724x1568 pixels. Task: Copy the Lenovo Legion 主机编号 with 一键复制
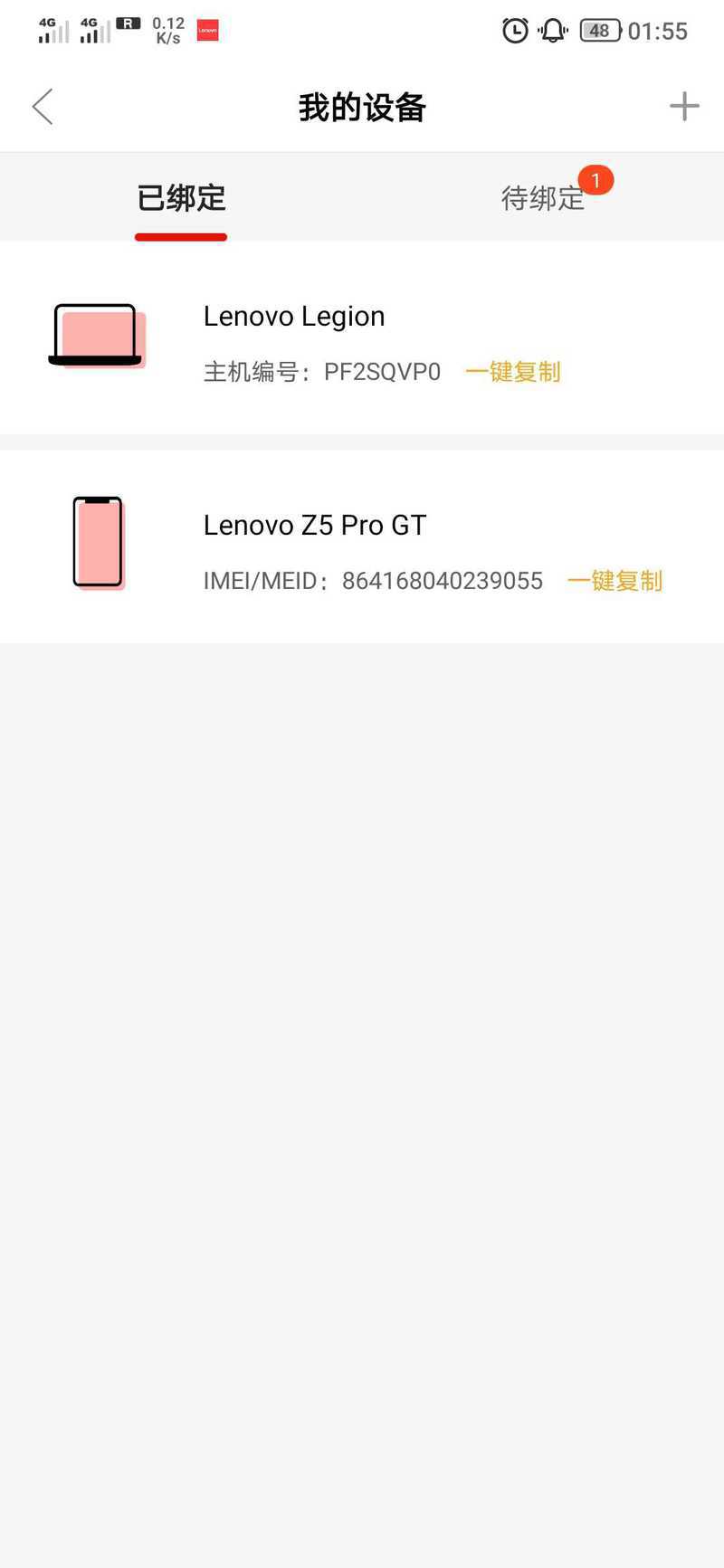pos(513,372)
